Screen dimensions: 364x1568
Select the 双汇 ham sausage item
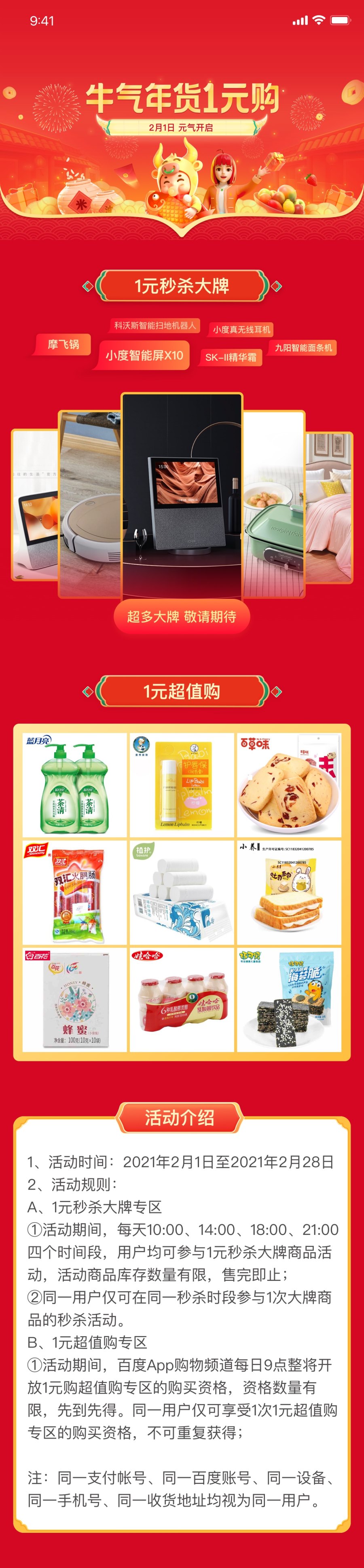coord(74,892)
